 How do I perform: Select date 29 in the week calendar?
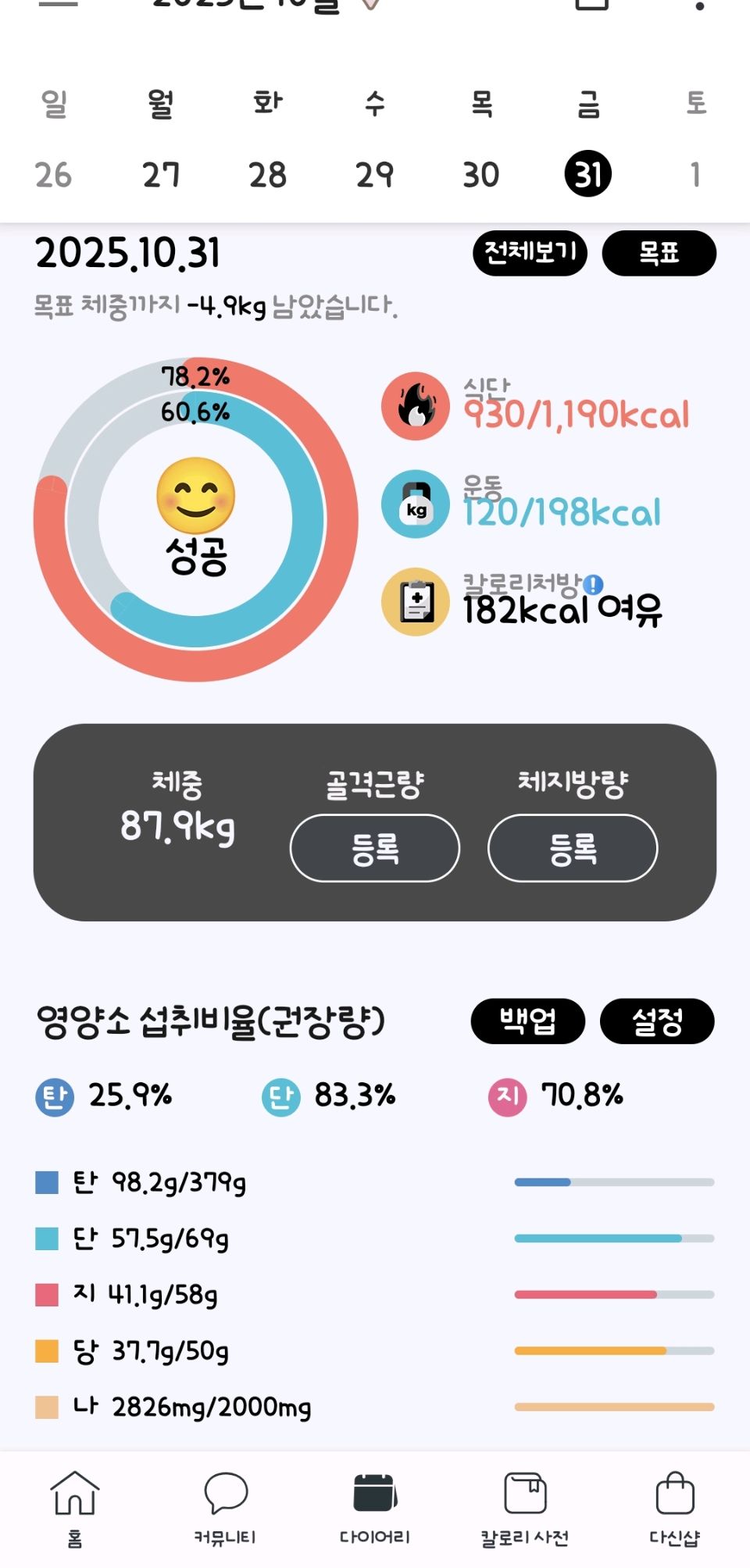click(374, 174)
